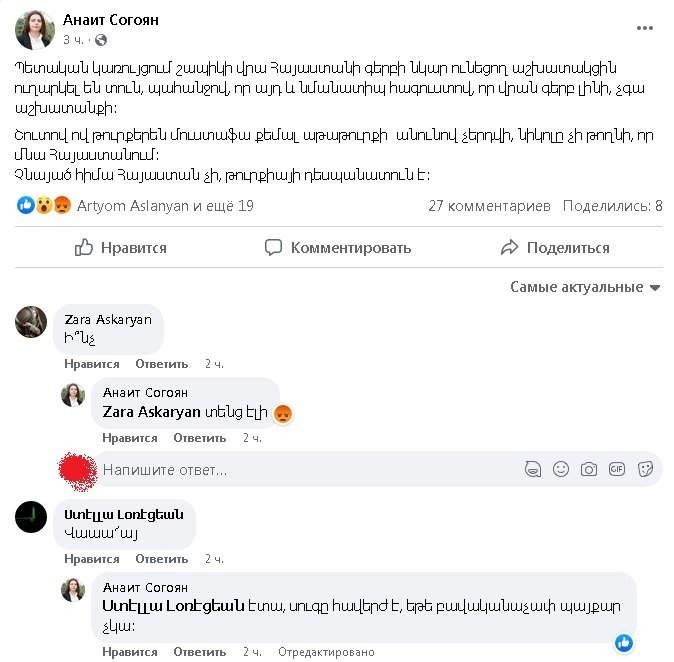The width and height of the screenshot is (674, 662).
Task: Add a sticker to the reply
Action: click(x=645, y=469)
